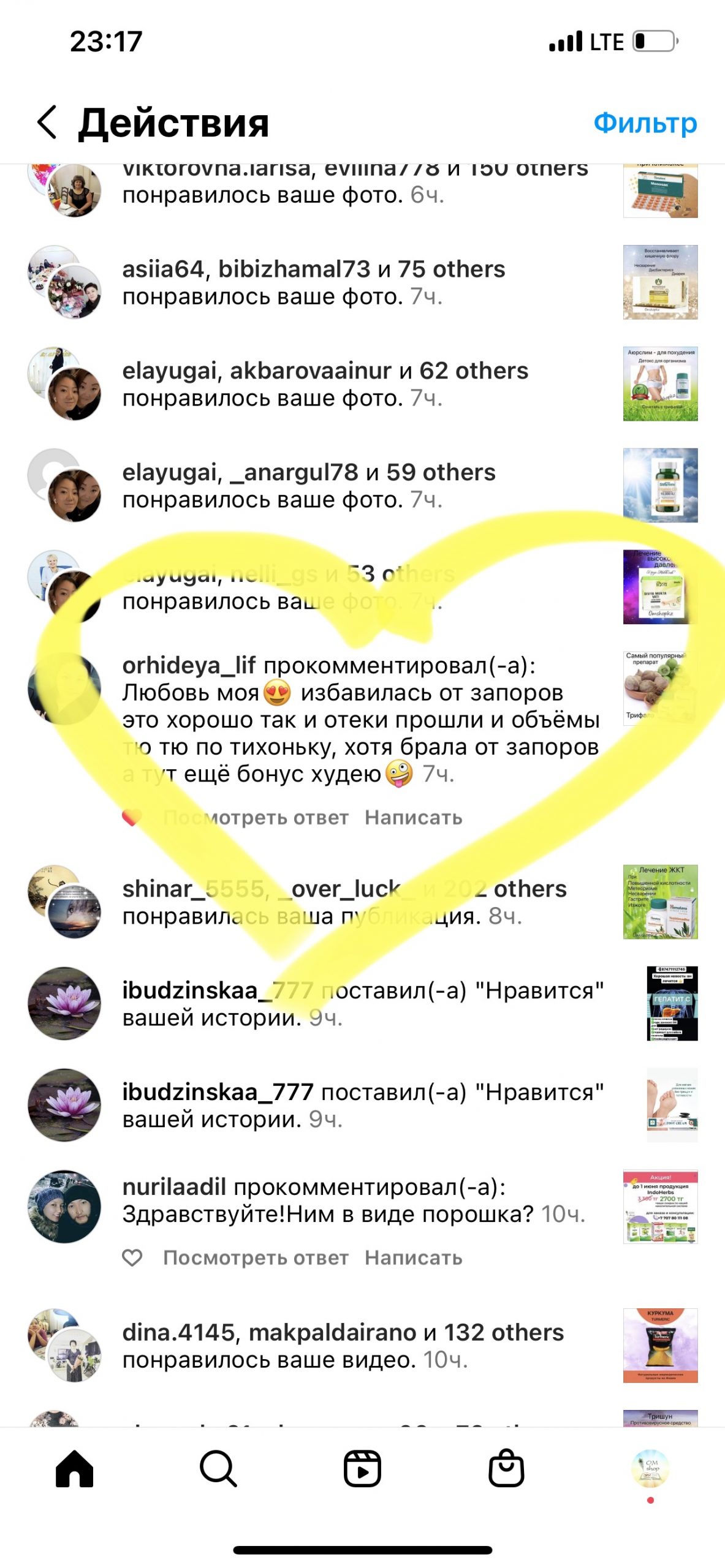Image resolution: width=725 pixels, height=1568 pixels.
Task: Open the Shop tab
Action: [506, 1468]
